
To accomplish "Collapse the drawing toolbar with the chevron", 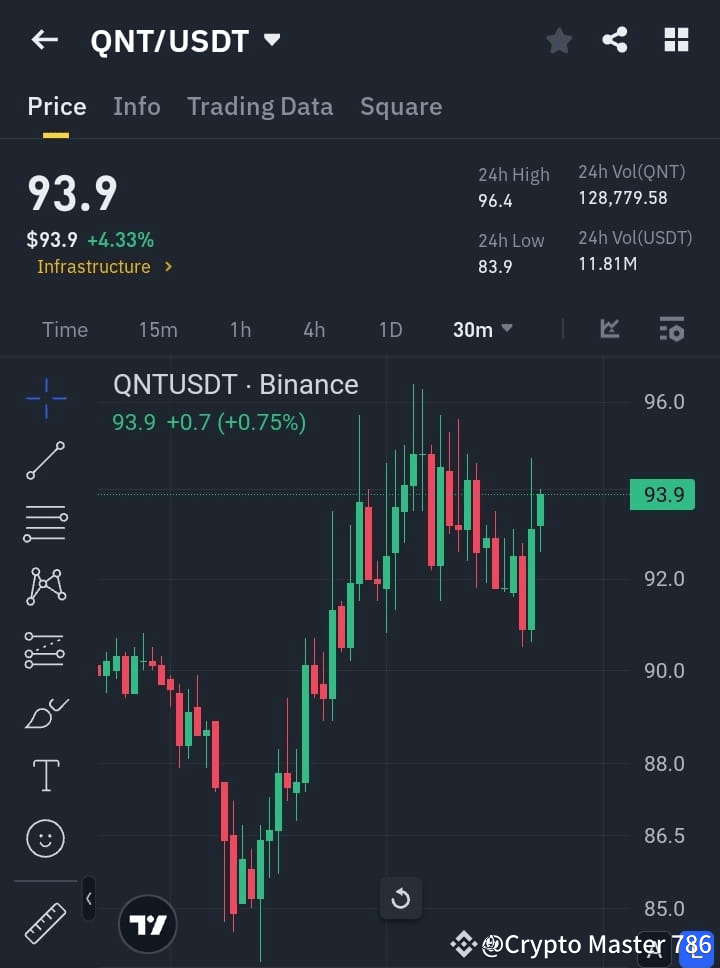I will (88, 899).
